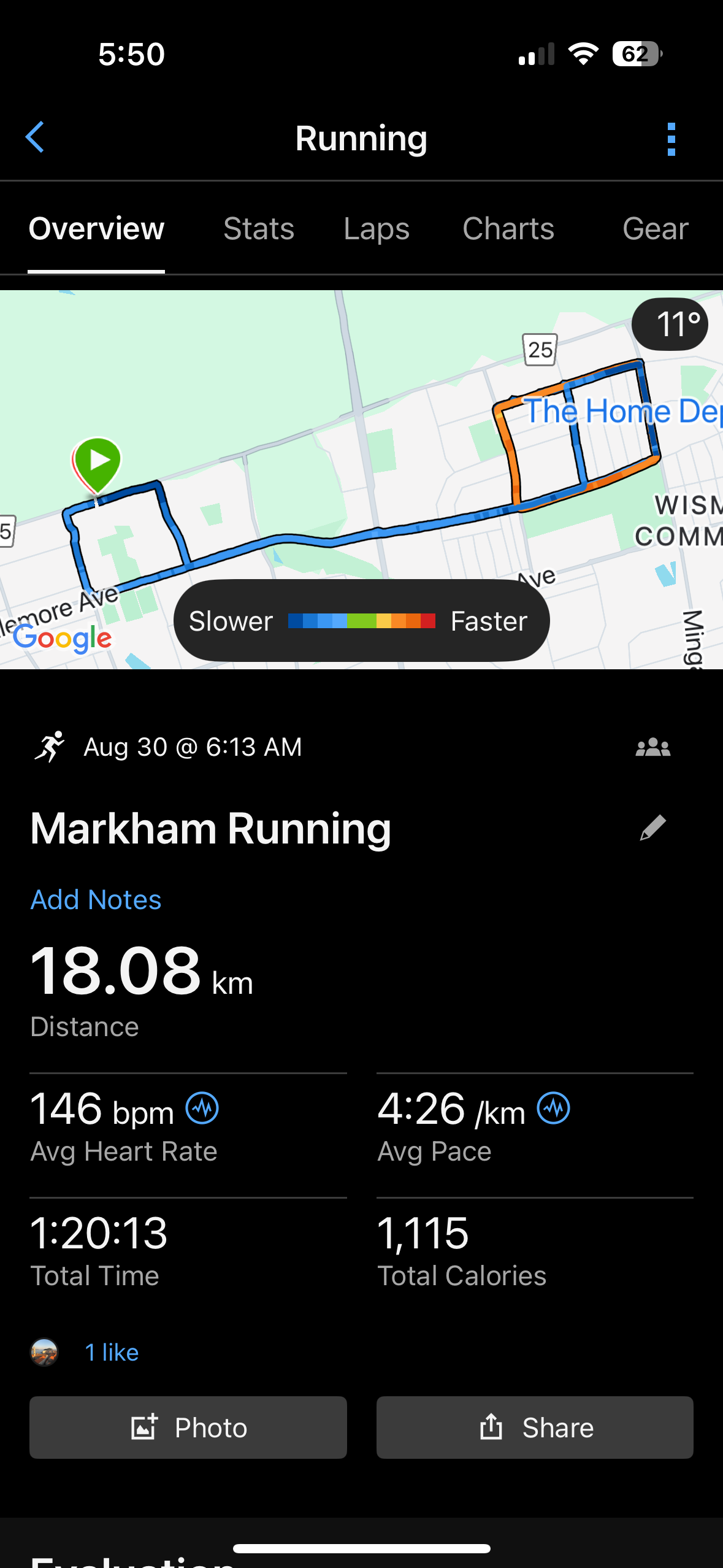Add a Photo to the activity
Screen dimensions: 723x1568
(x=188, y=1428)
